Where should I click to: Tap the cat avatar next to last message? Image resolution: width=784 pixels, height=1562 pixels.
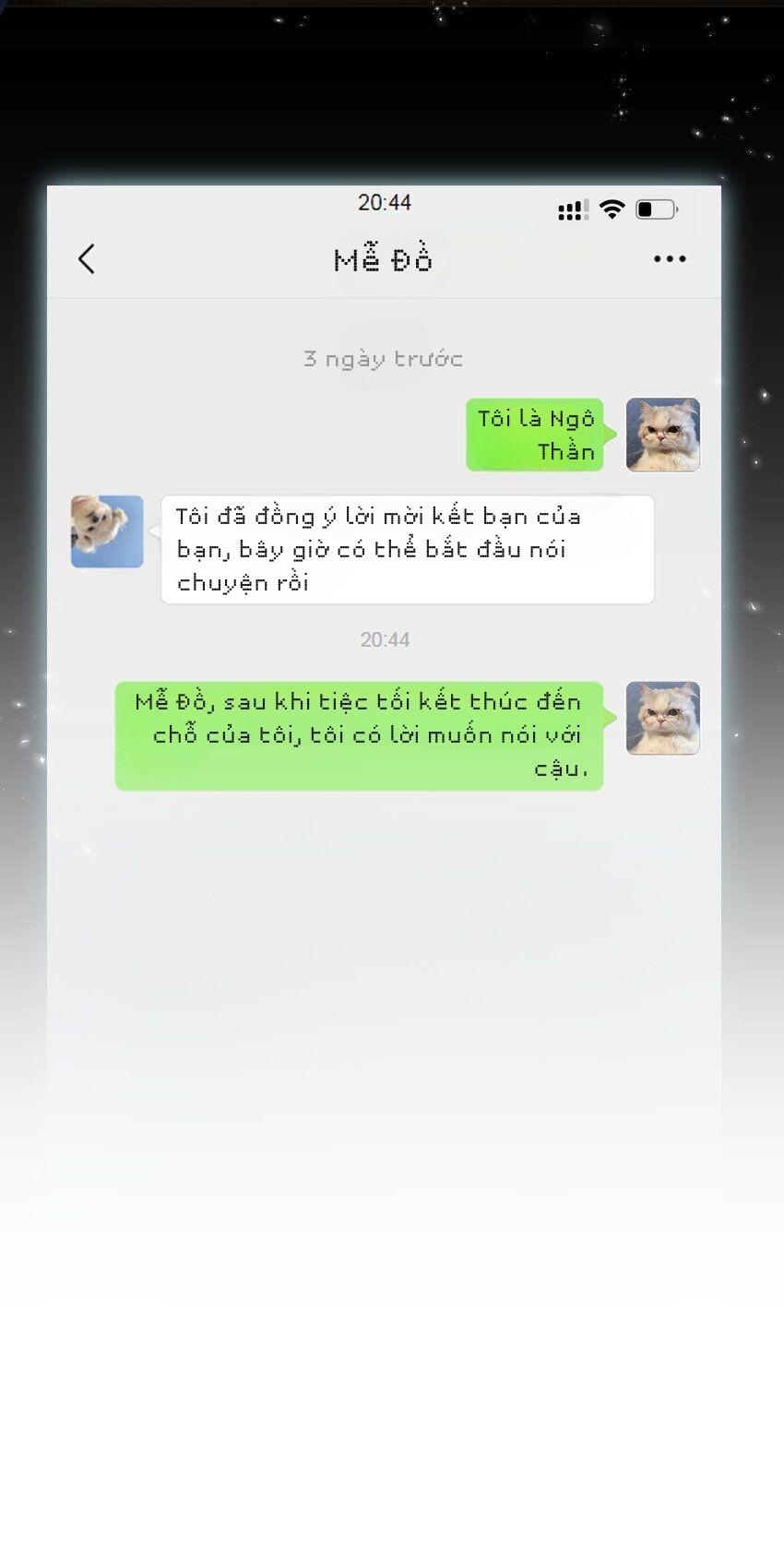[662, 720]
